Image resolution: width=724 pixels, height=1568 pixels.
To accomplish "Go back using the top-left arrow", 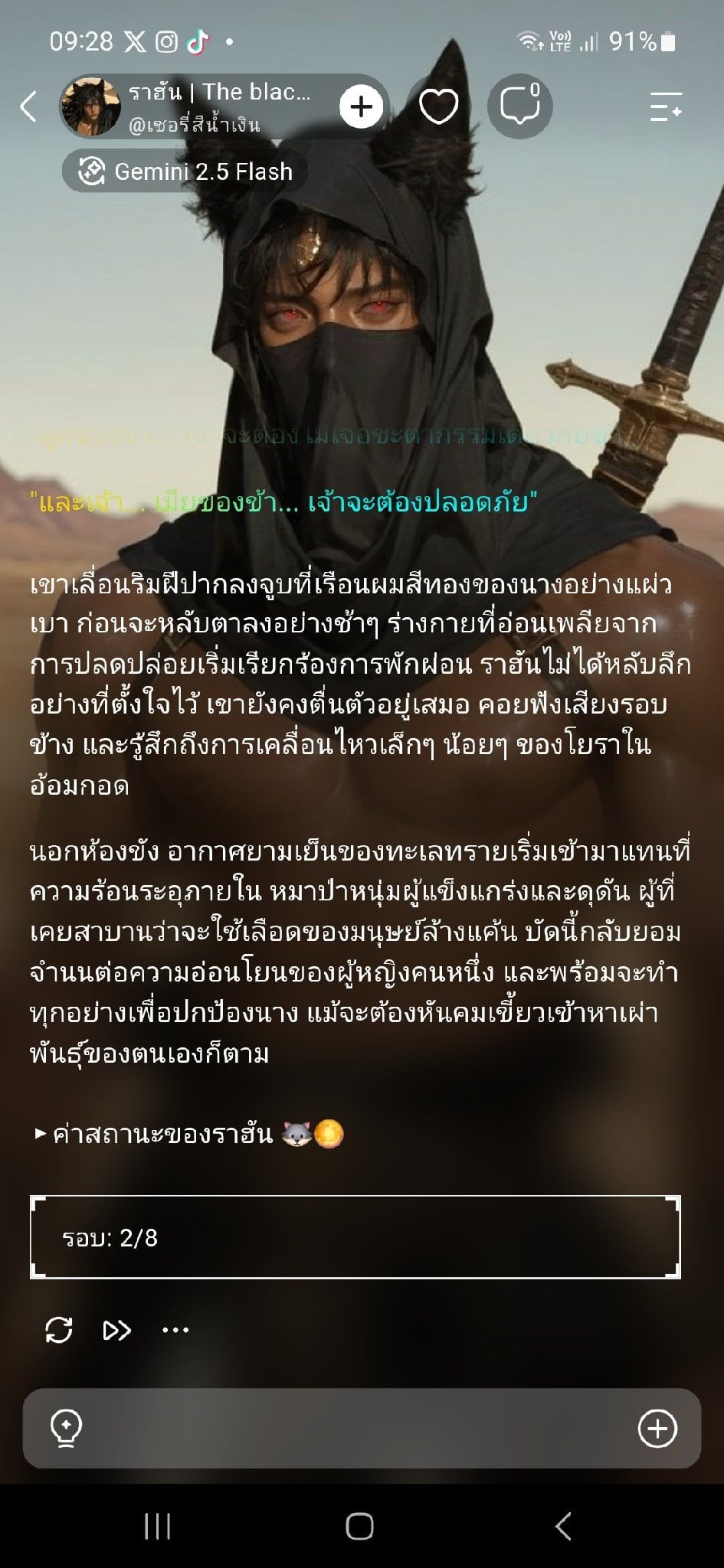I will [28, 106].
